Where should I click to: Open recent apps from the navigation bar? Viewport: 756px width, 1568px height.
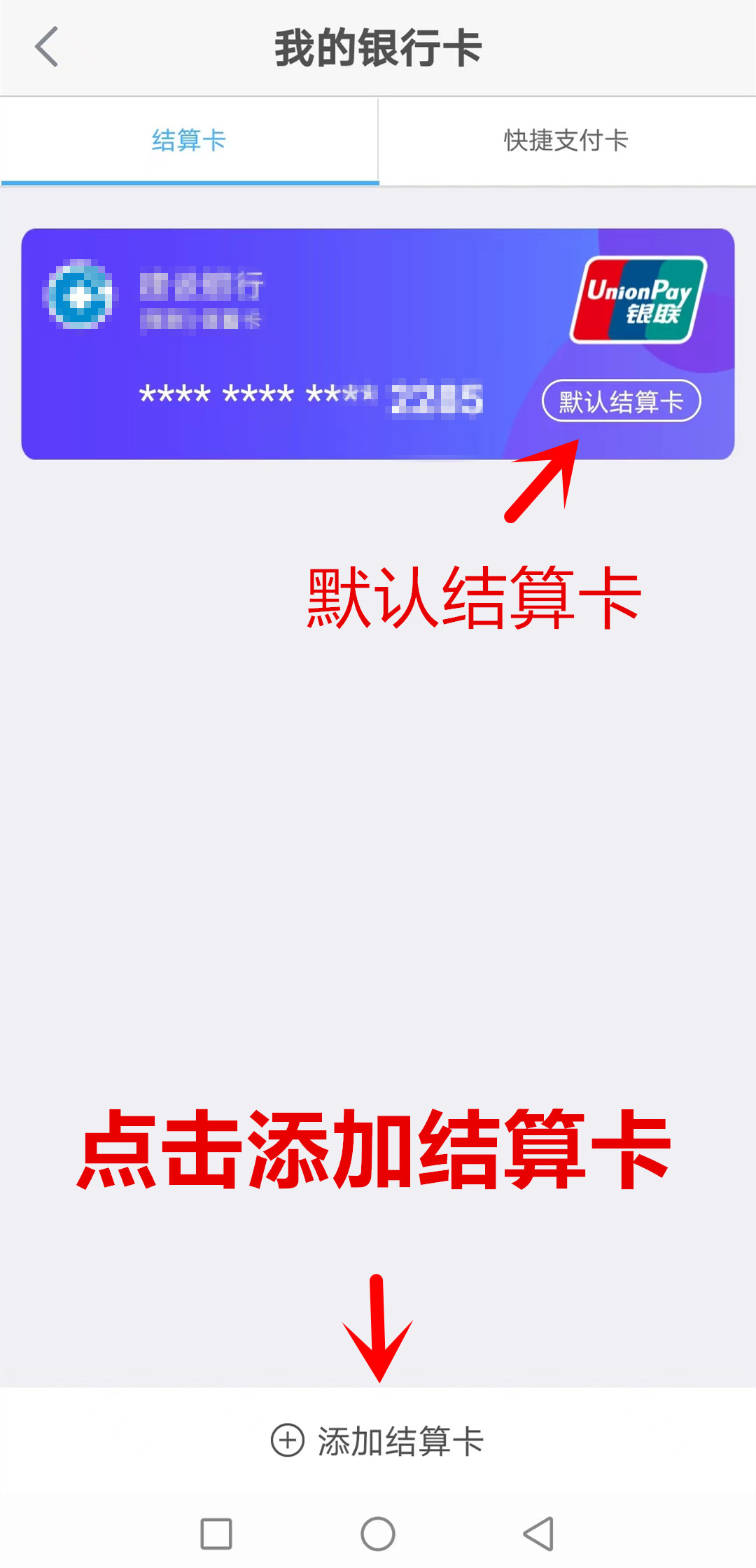216,1534
